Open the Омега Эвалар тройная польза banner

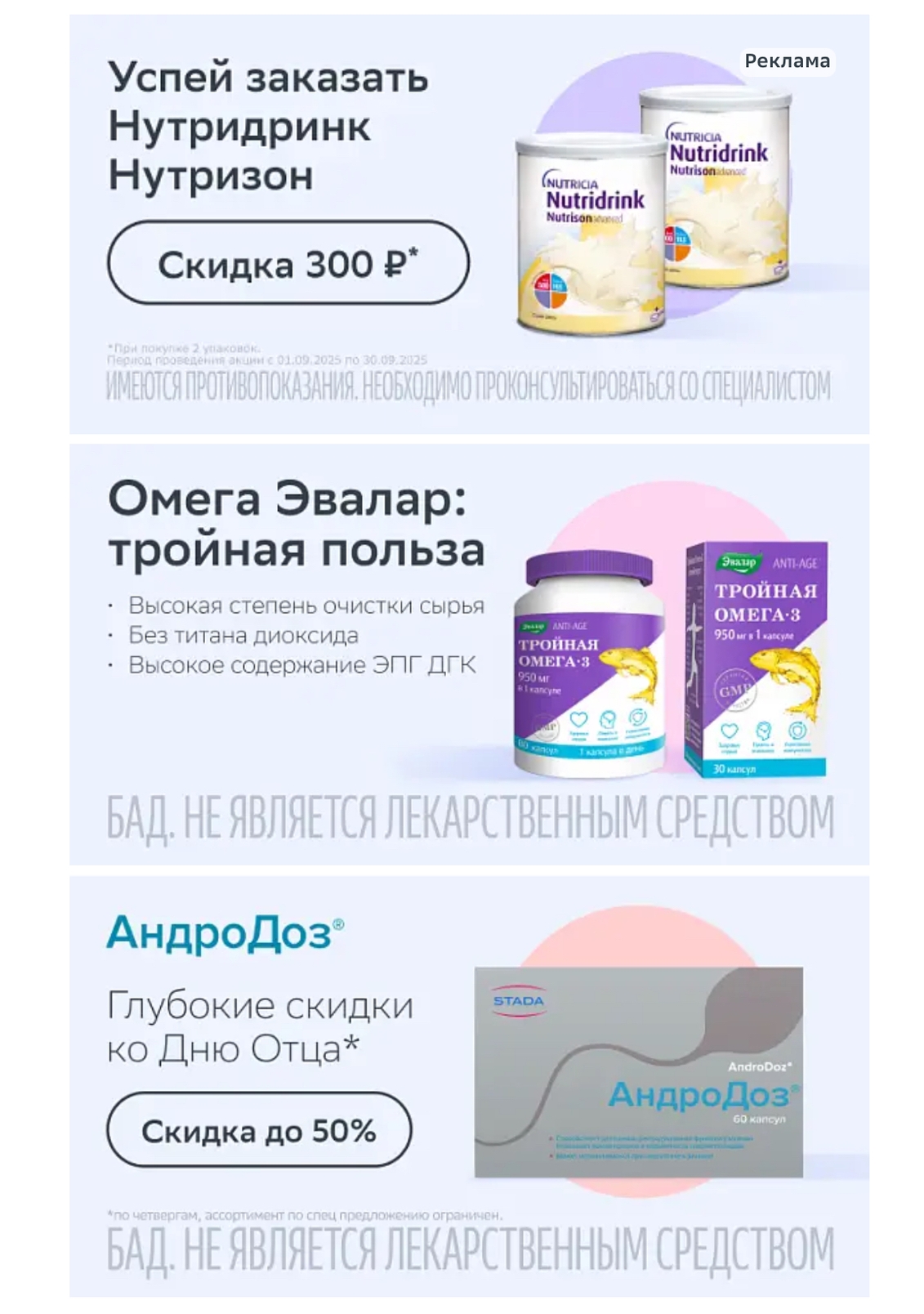click(x=468, y=654)
